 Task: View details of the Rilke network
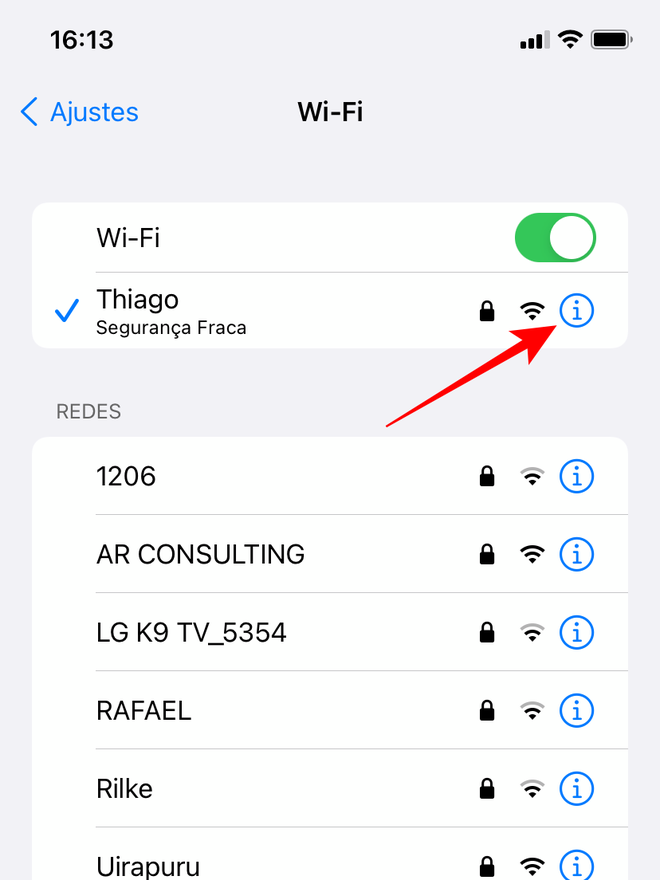tap(576, 788)
